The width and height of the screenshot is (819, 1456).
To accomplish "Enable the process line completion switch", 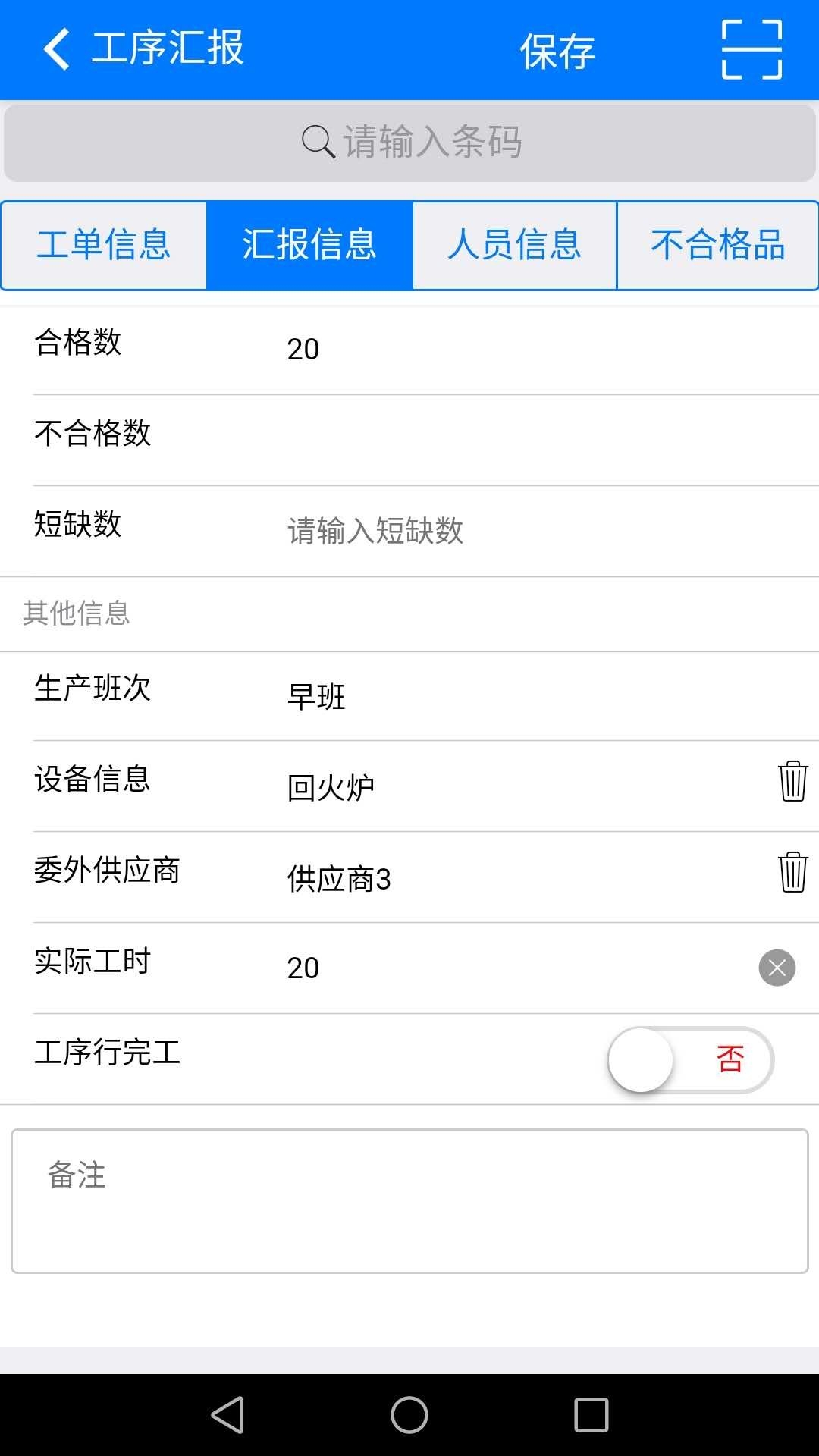I will tap(689, 1060).
